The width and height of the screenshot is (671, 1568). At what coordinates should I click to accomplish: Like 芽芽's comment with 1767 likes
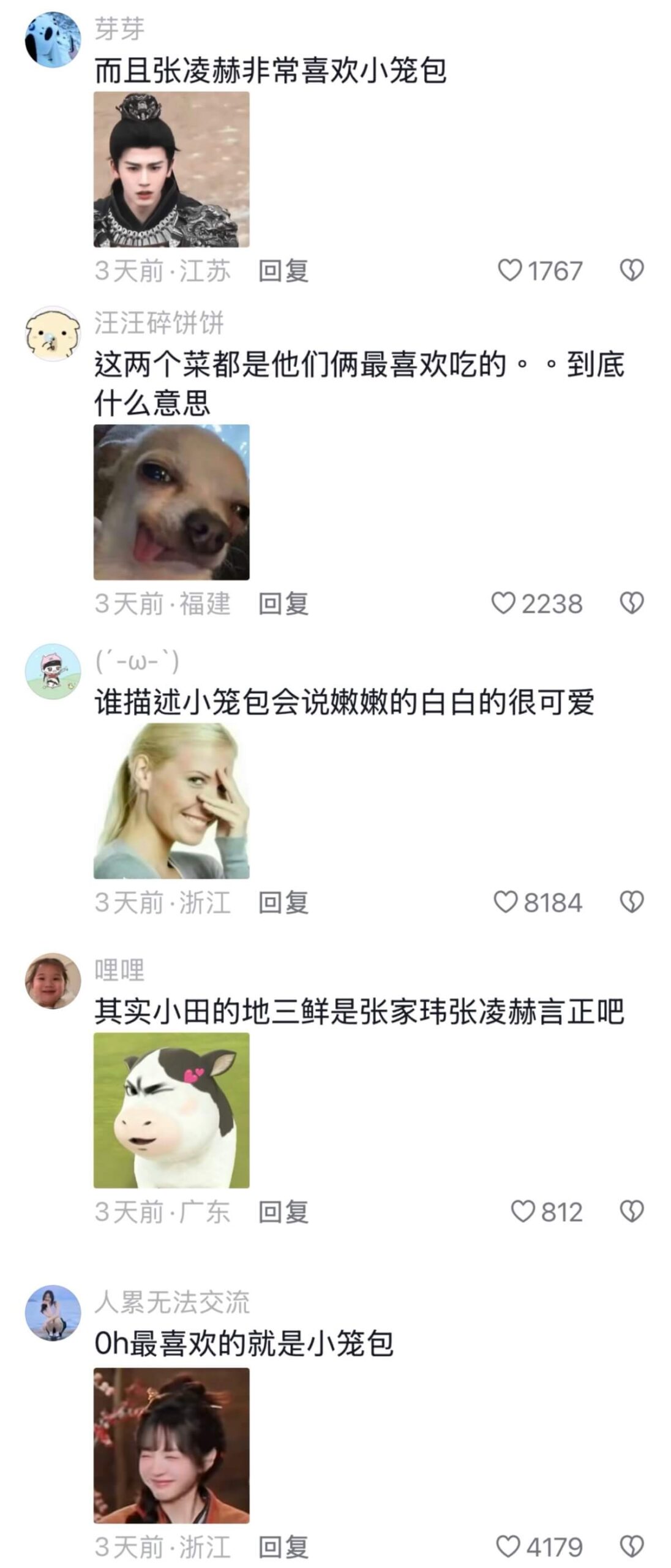(x=509, y=270)
